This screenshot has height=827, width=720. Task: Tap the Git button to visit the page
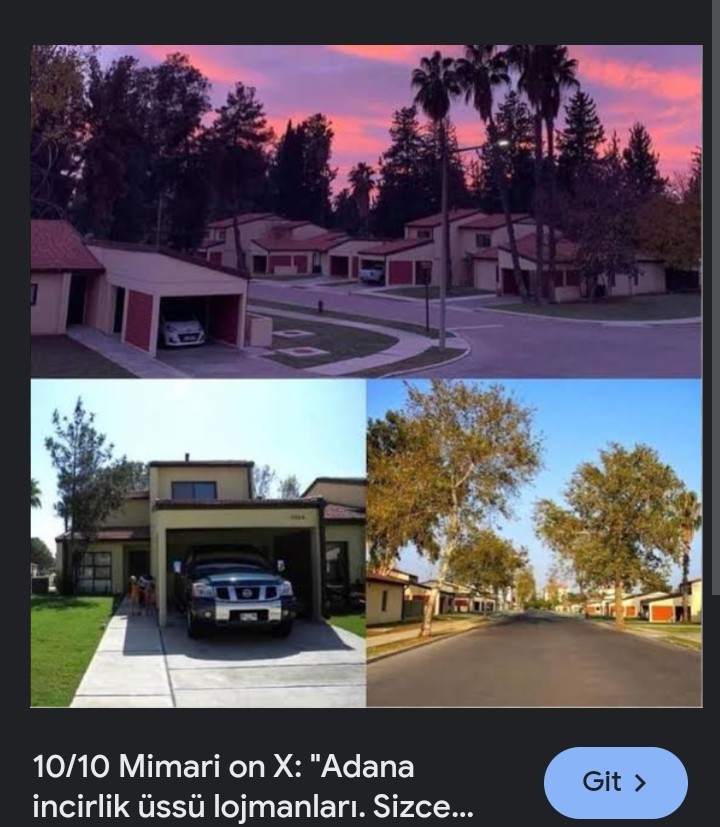point(615,782)
